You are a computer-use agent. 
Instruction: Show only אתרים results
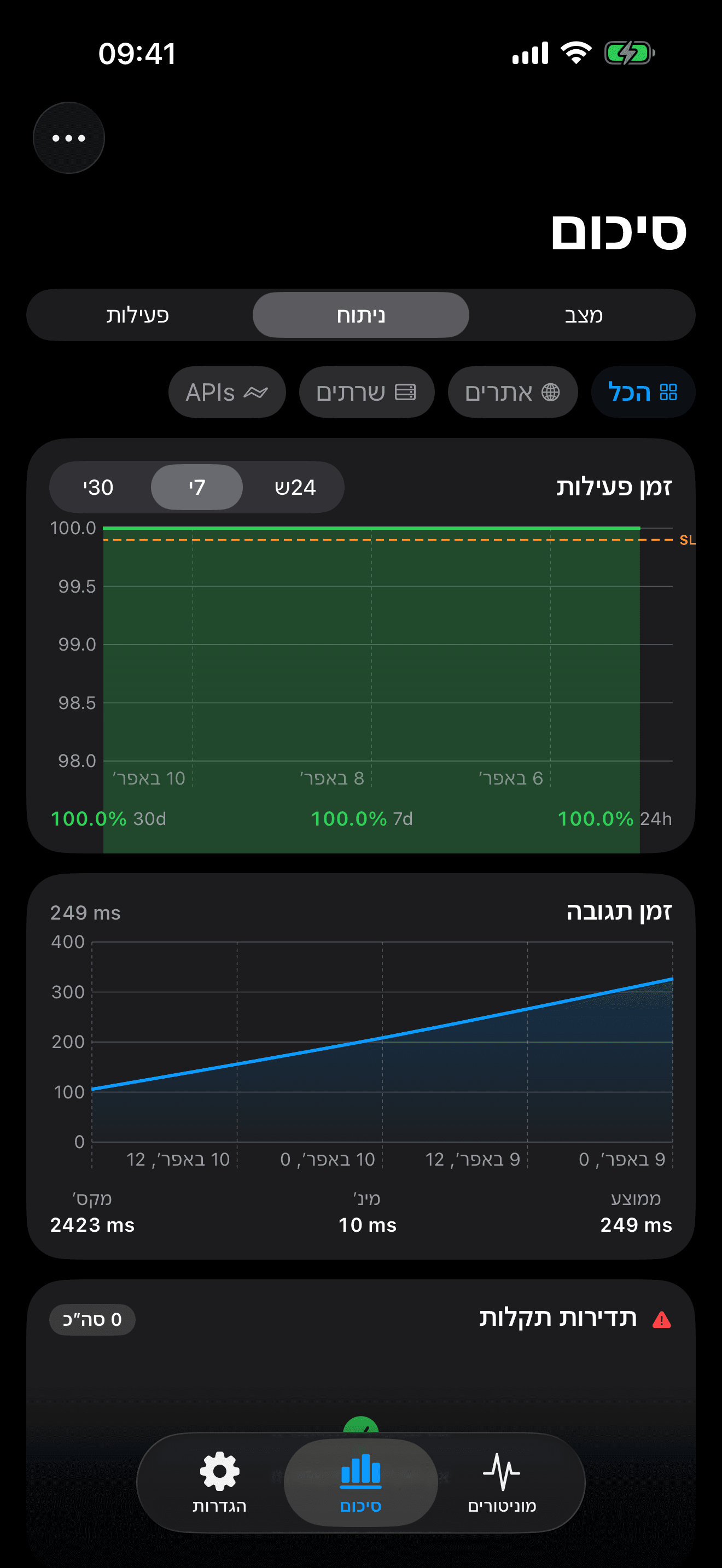click(512, 393)
